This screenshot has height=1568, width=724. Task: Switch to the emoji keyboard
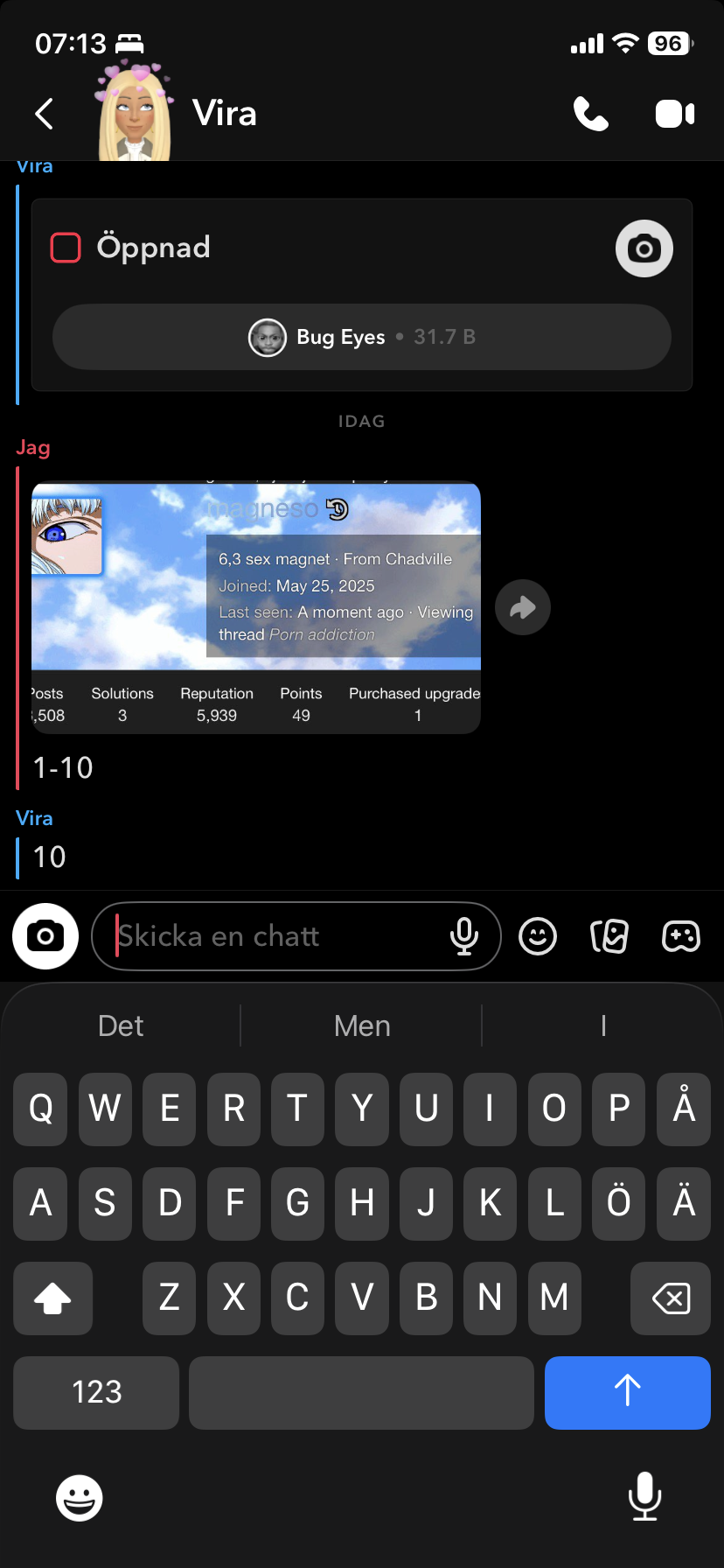(x=79, y=1498)
